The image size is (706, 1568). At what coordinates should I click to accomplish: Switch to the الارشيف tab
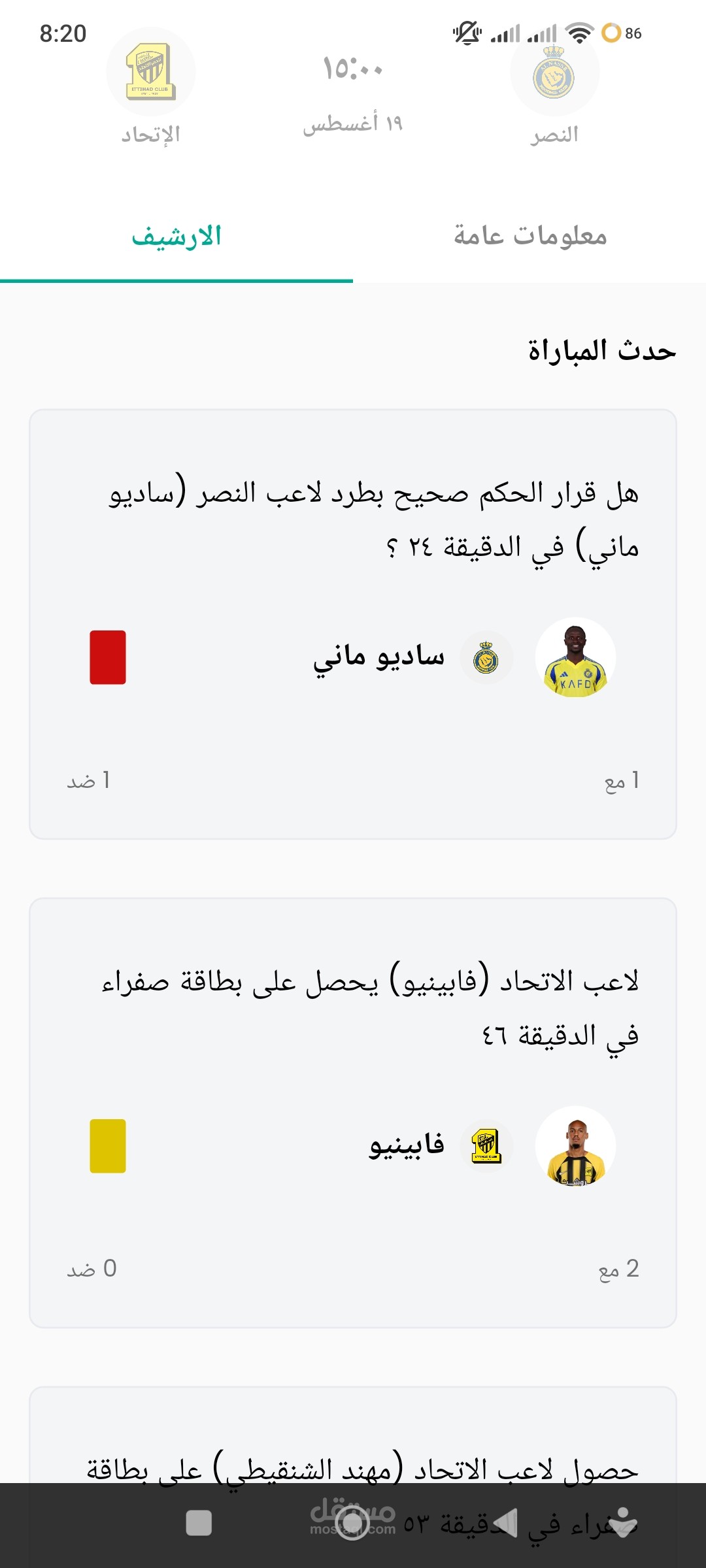click(176, 236)
